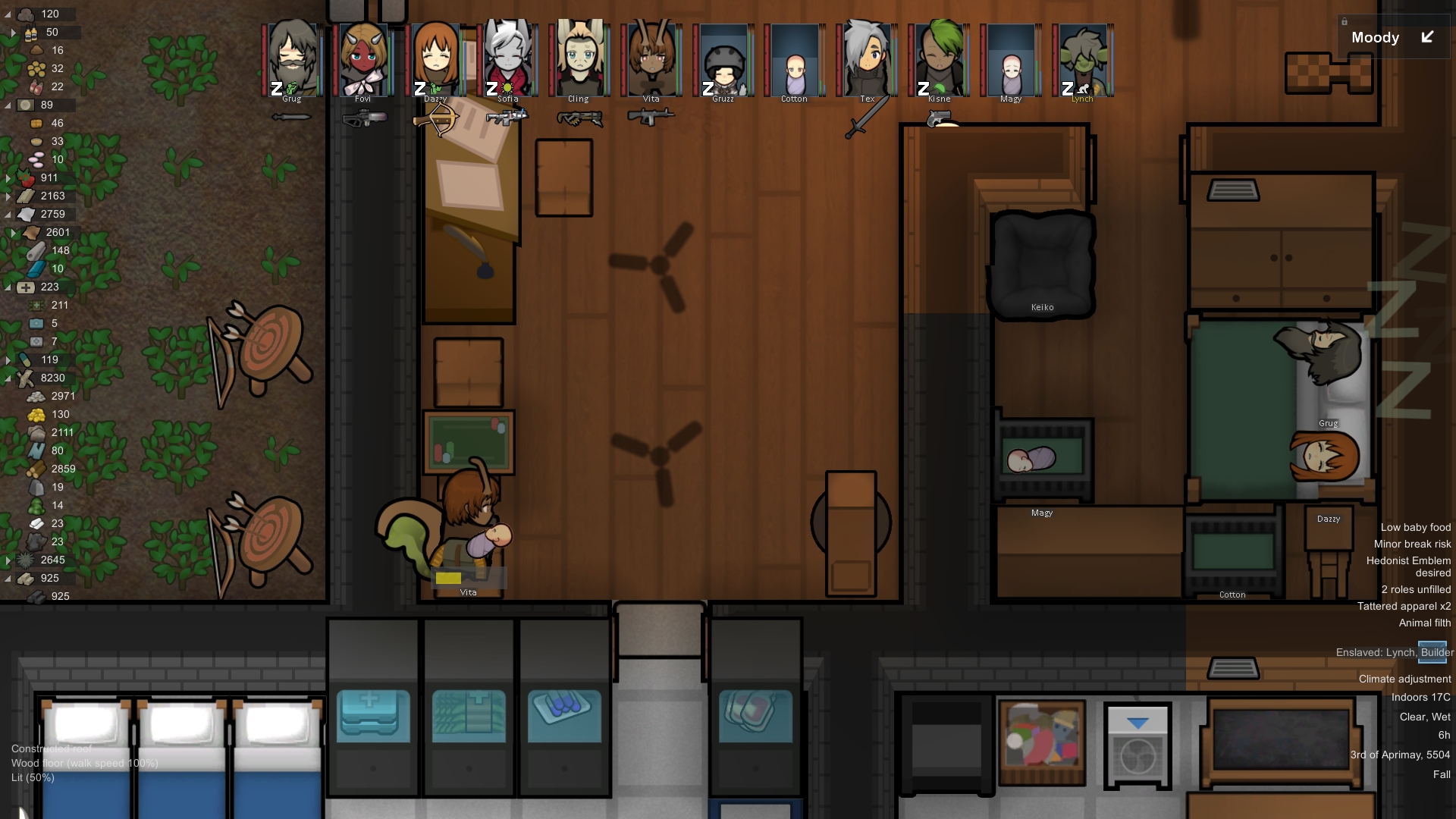Select colonist Sofia's portrait
Image resolution: width=1456 pixels, height=819 pixels.
click(507, 59)
